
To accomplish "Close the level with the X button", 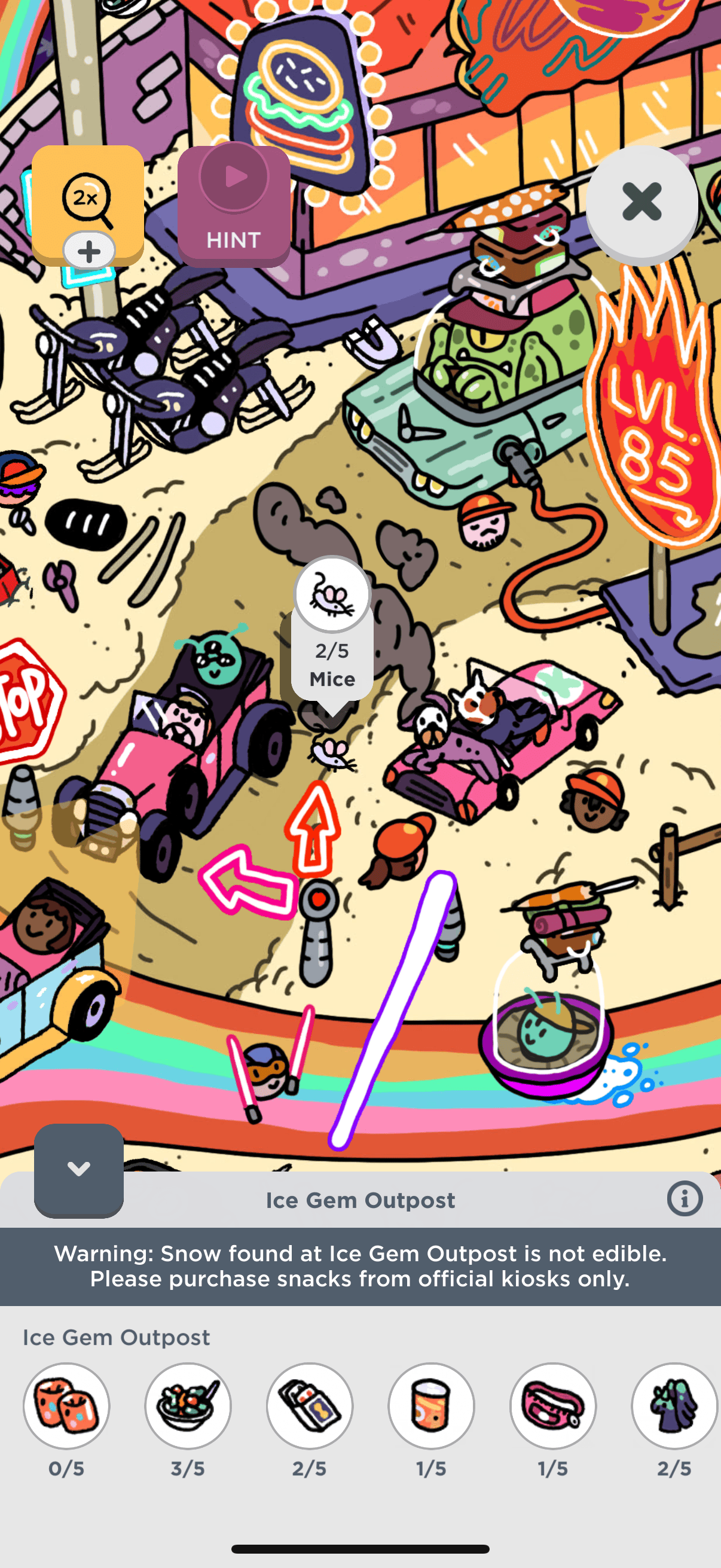I will point(641,203).
